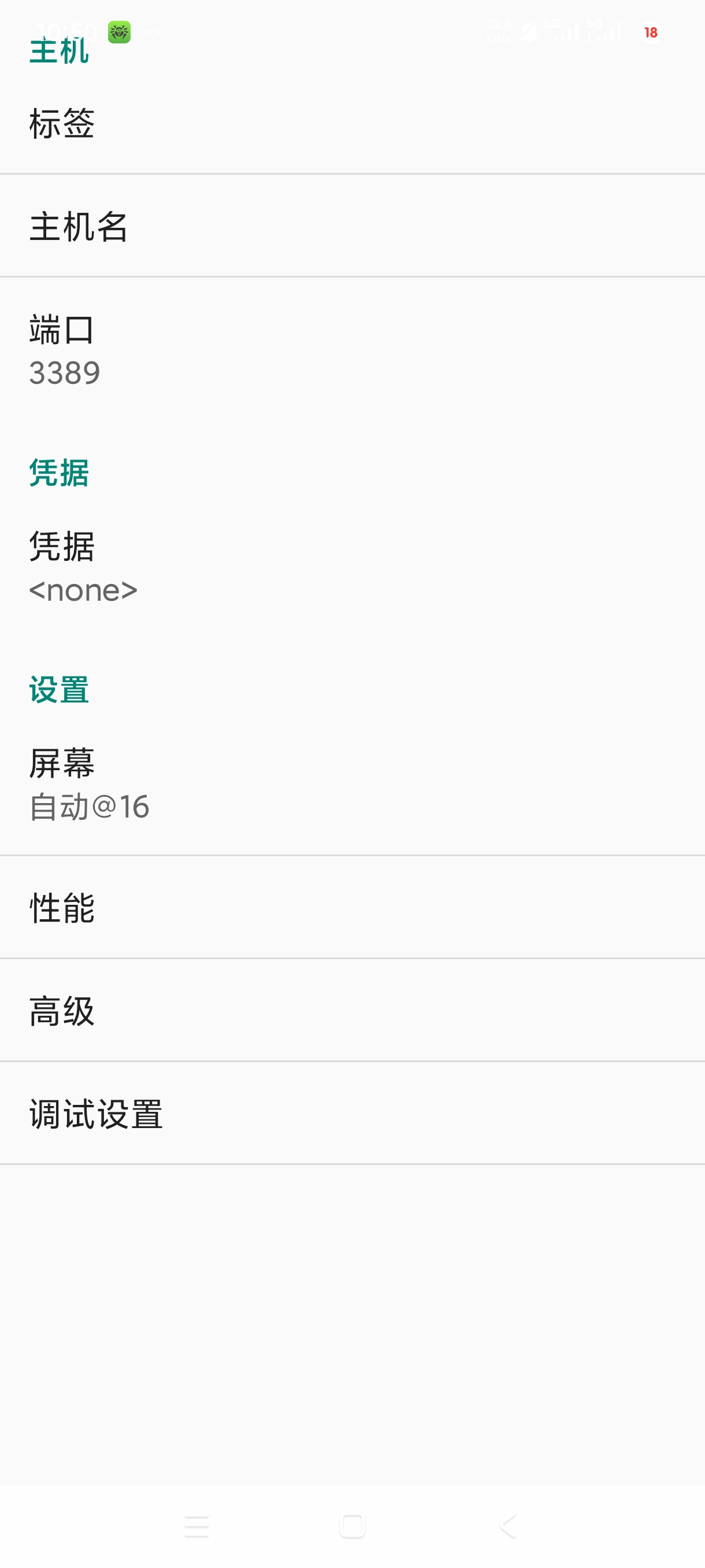Open 调试设置 debug settings

click(352, 1114)
